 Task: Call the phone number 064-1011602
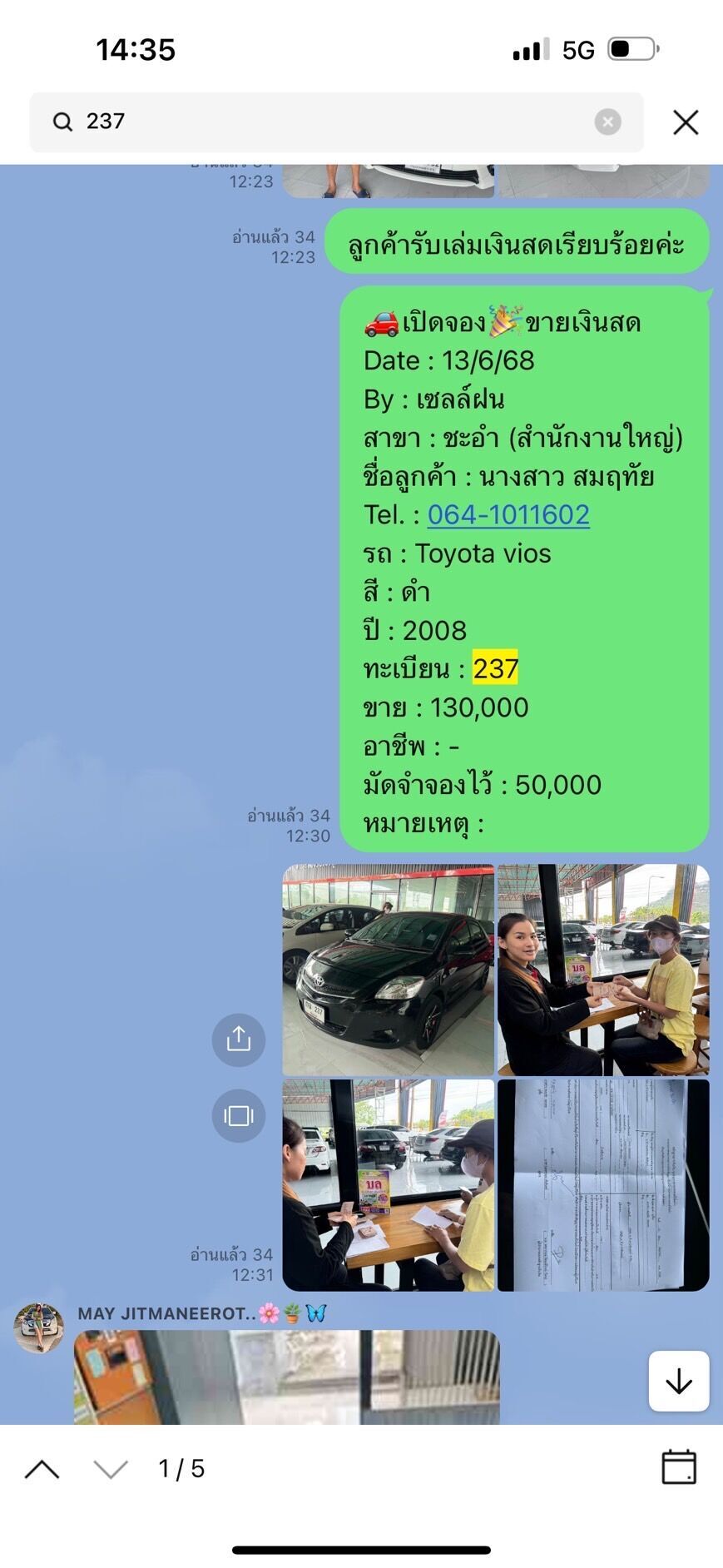[508, 515]
